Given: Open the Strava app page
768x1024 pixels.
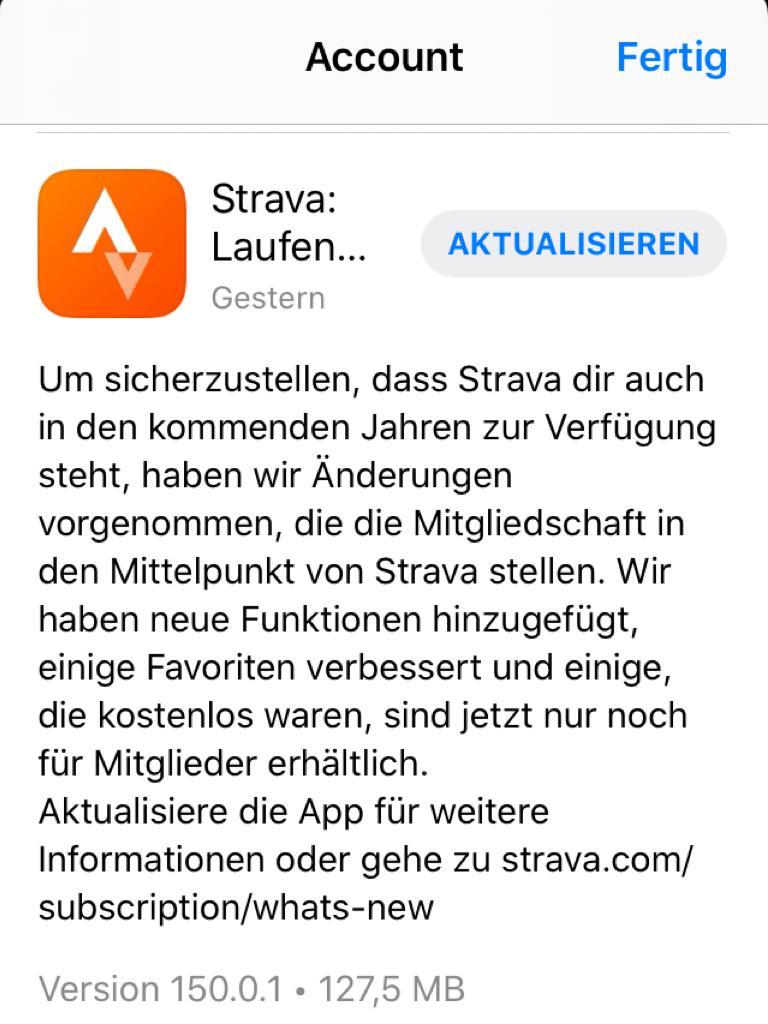Looking at the screenshot, I should point(112,244).
